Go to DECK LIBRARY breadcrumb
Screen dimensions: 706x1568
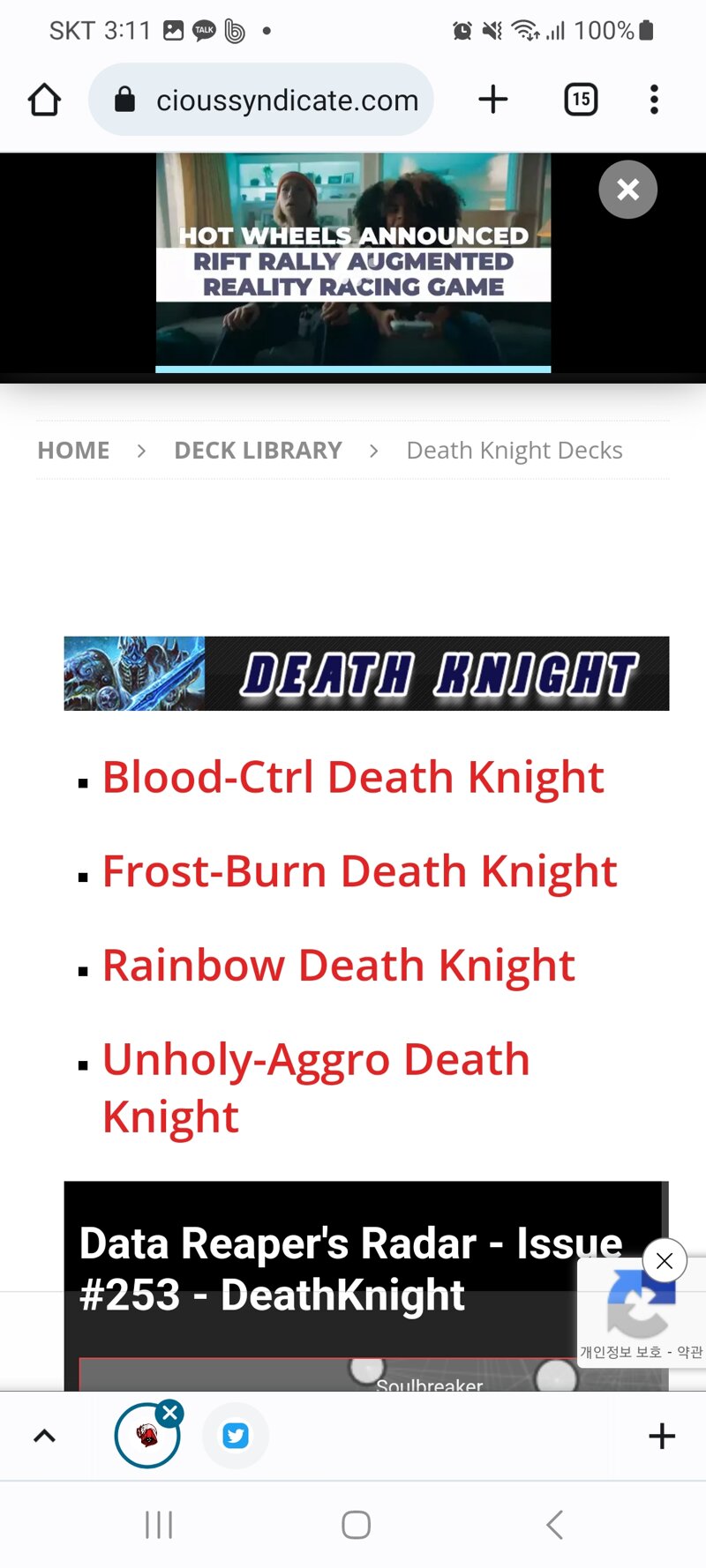pyautogui.click(x=258, y=451)
